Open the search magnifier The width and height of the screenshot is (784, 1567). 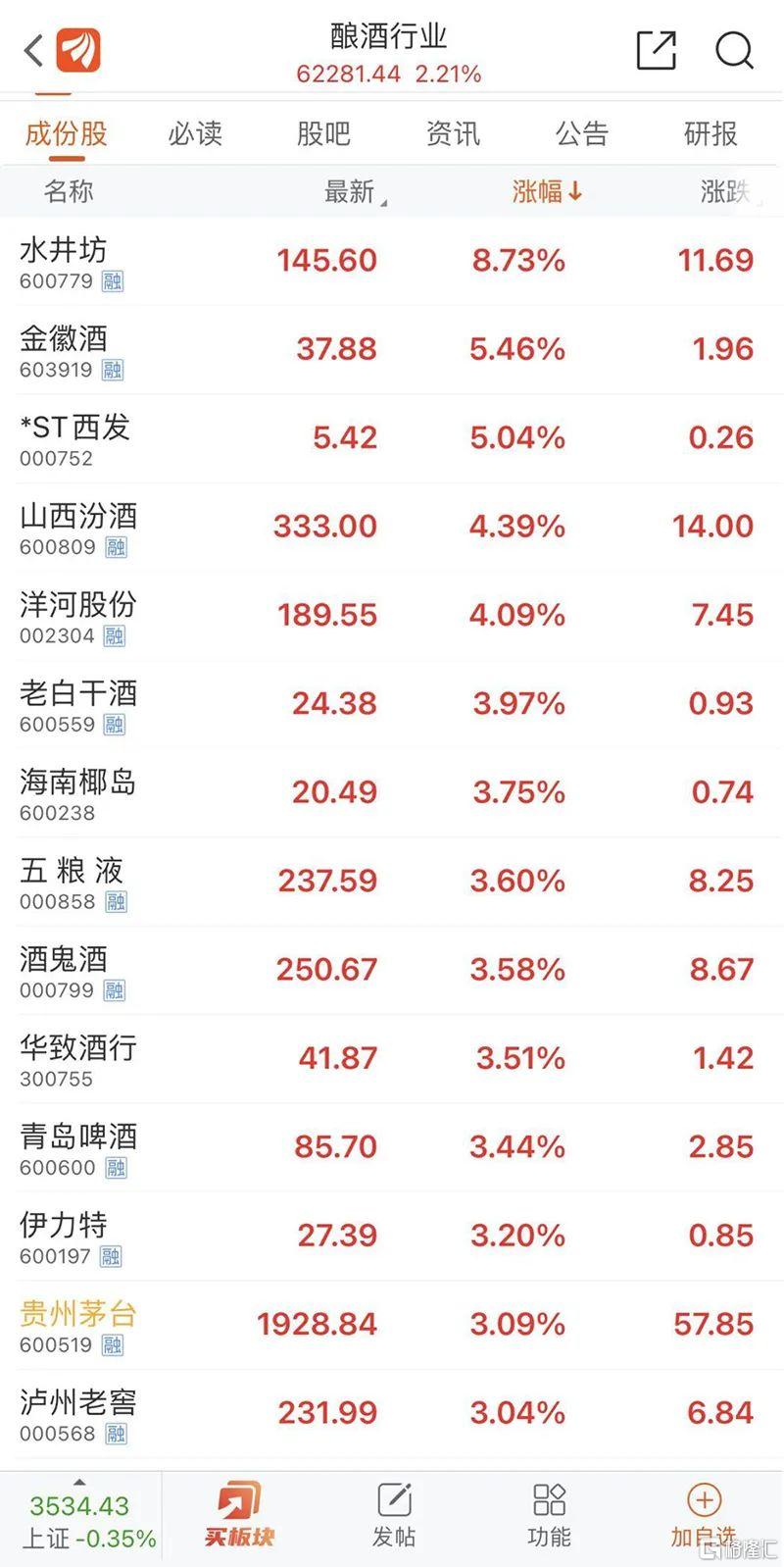(x=734, y=50)
